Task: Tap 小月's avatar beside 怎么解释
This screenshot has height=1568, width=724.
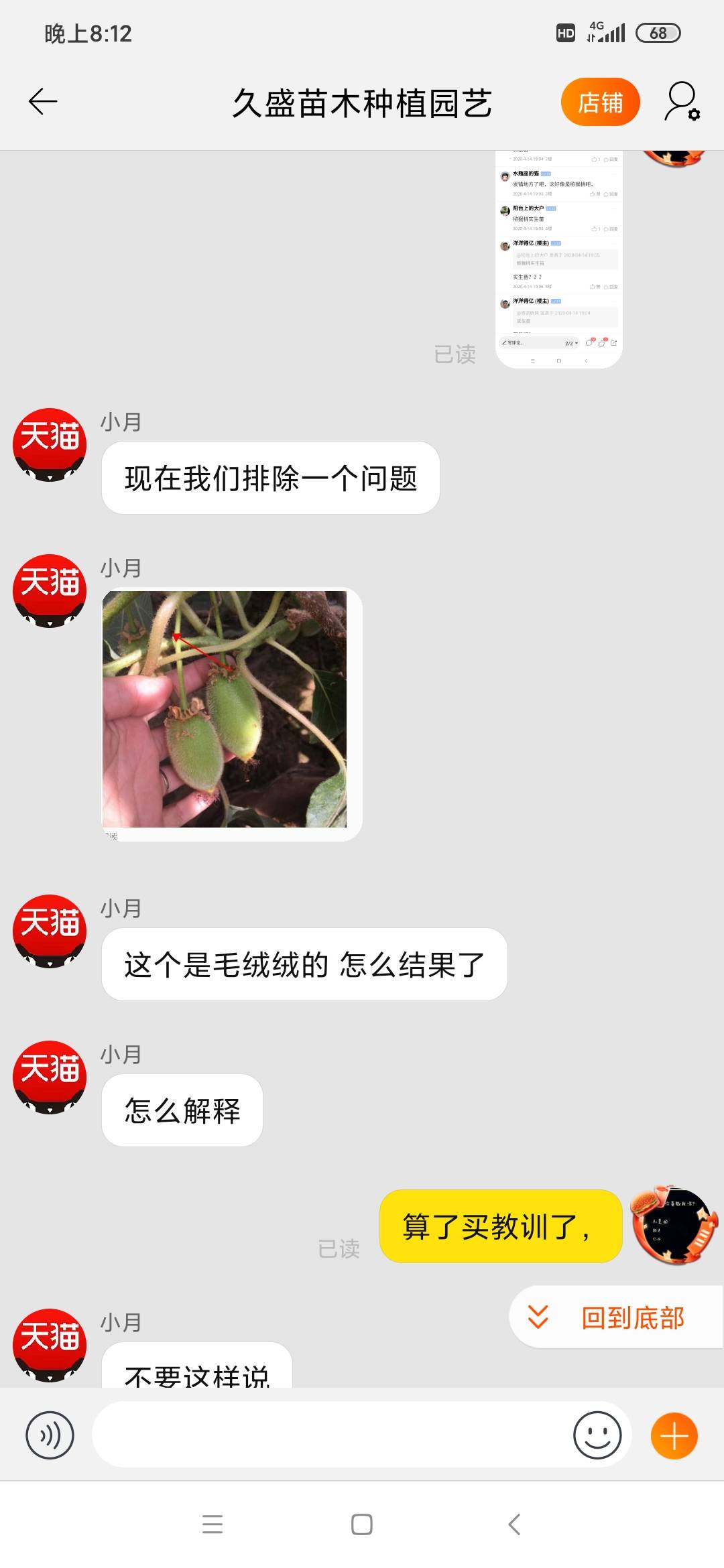Action: coord(50,1077)
